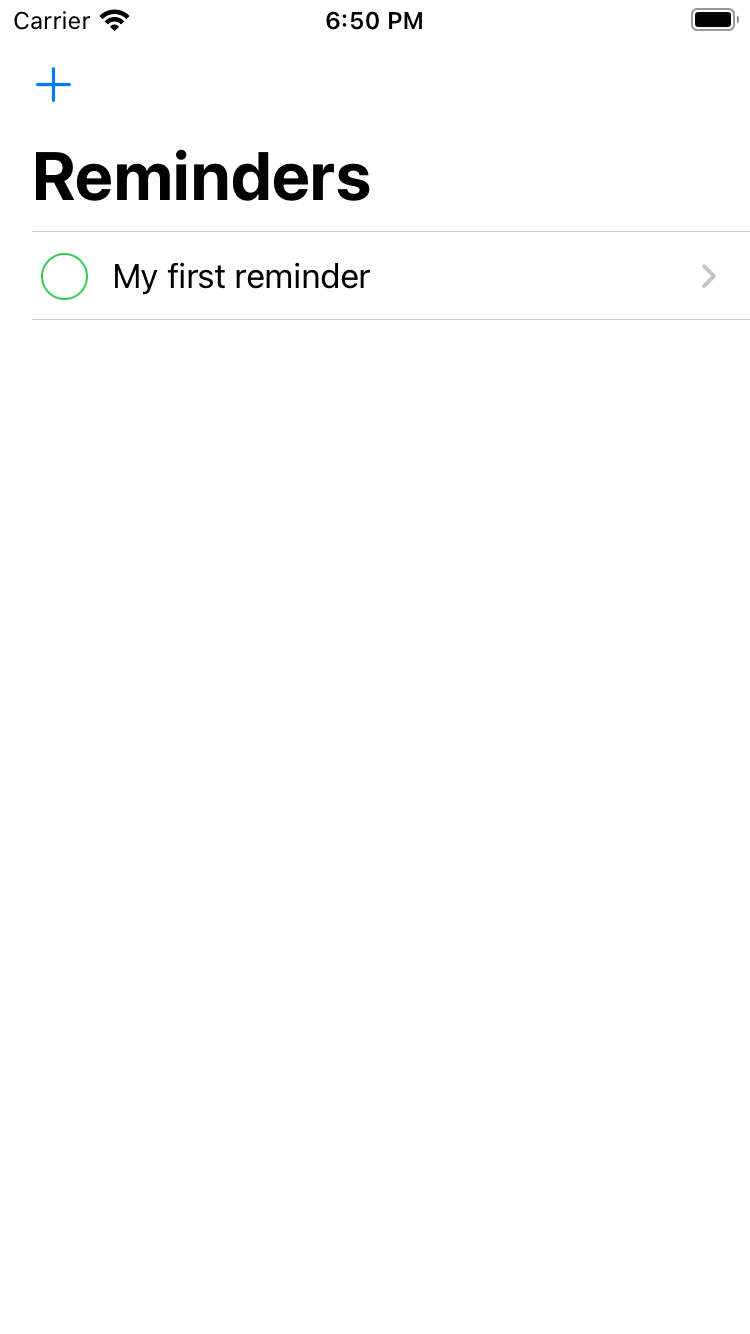Mark 'My first reminder' as complete
The width and height of the screenshot is (750, 1334).
click(x=64, y=276)
